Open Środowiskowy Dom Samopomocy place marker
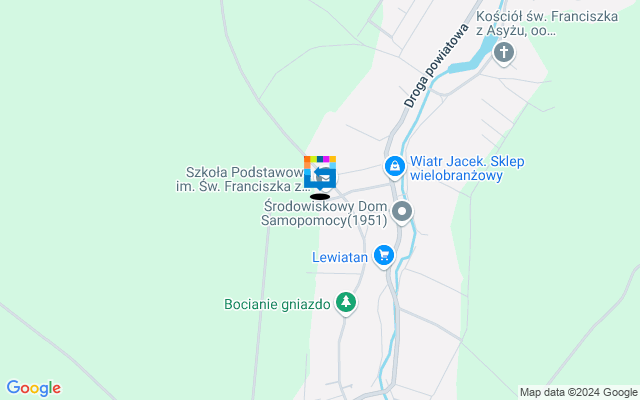This screenshot has height=400, width=640. click(403, 211)
